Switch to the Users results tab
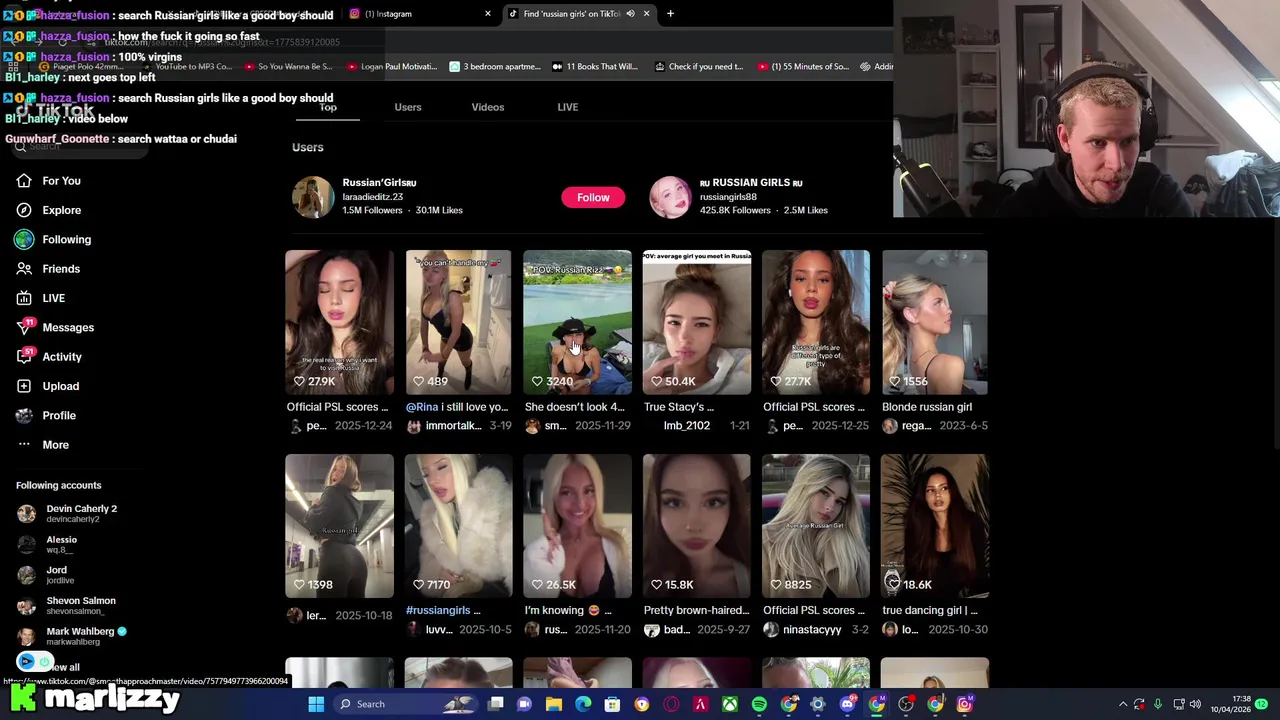1280x720 pixels. click(x=407, y=107)
